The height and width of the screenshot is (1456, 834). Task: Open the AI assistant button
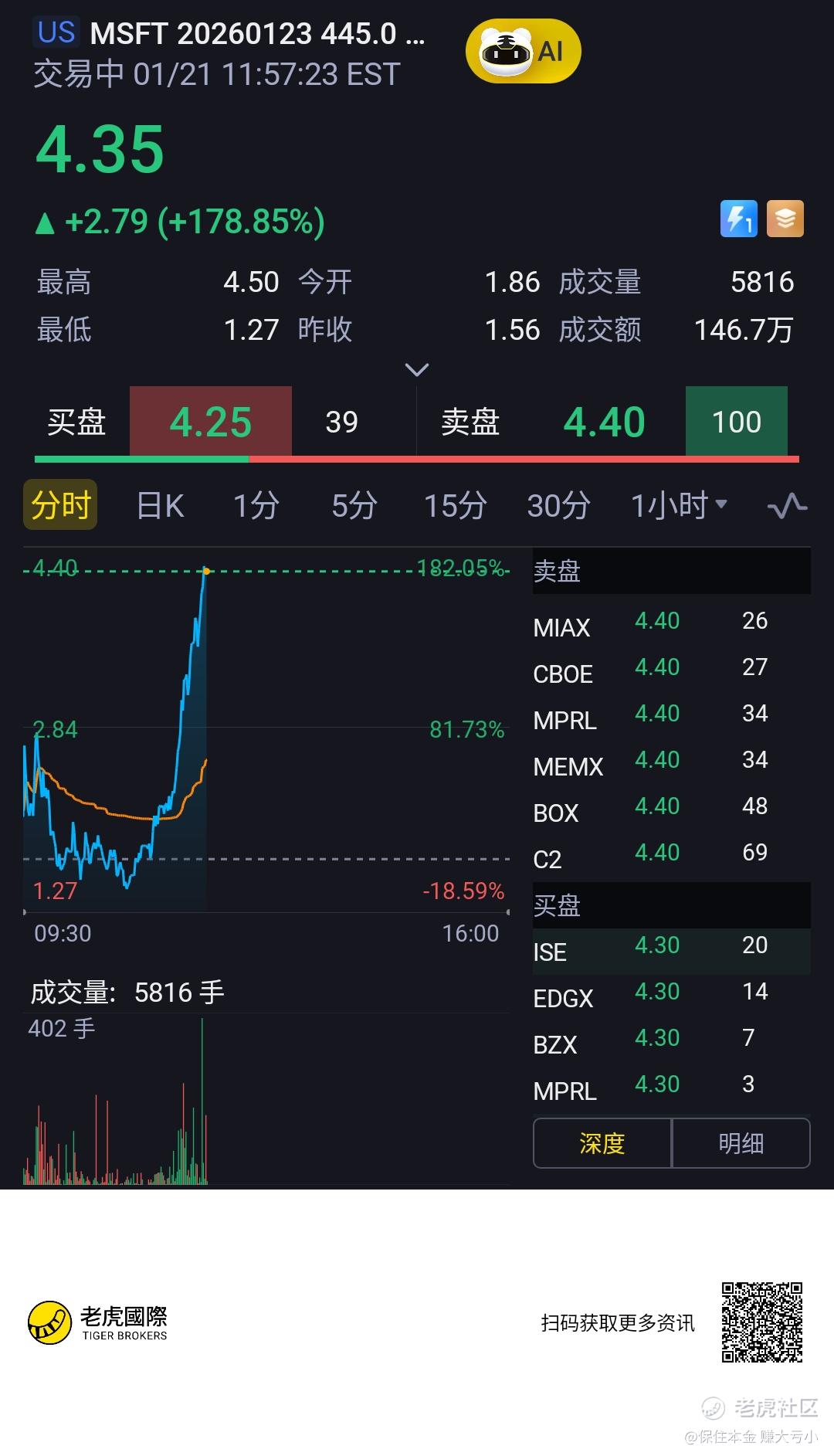523,52
